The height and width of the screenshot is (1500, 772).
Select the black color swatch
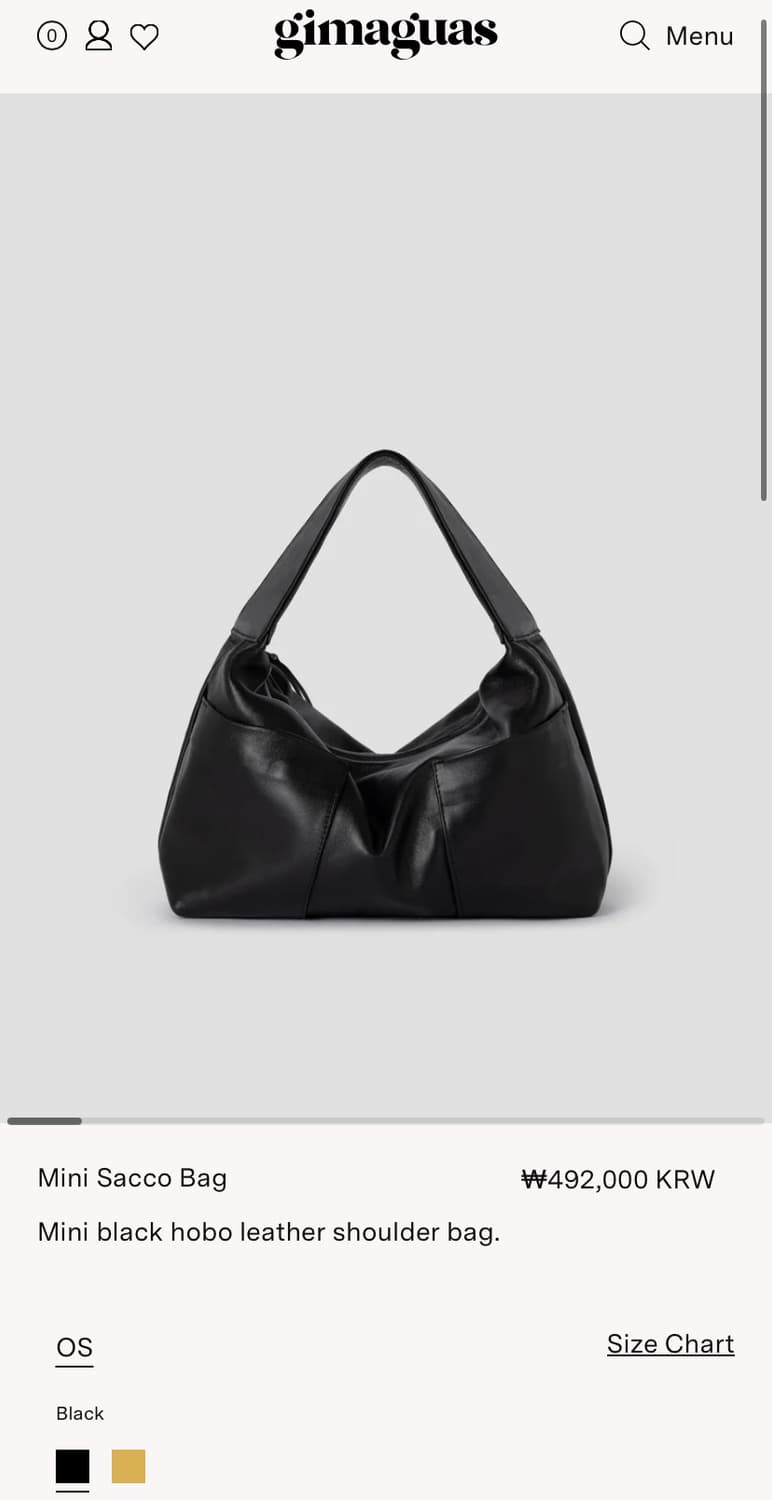click(73, 1466)
